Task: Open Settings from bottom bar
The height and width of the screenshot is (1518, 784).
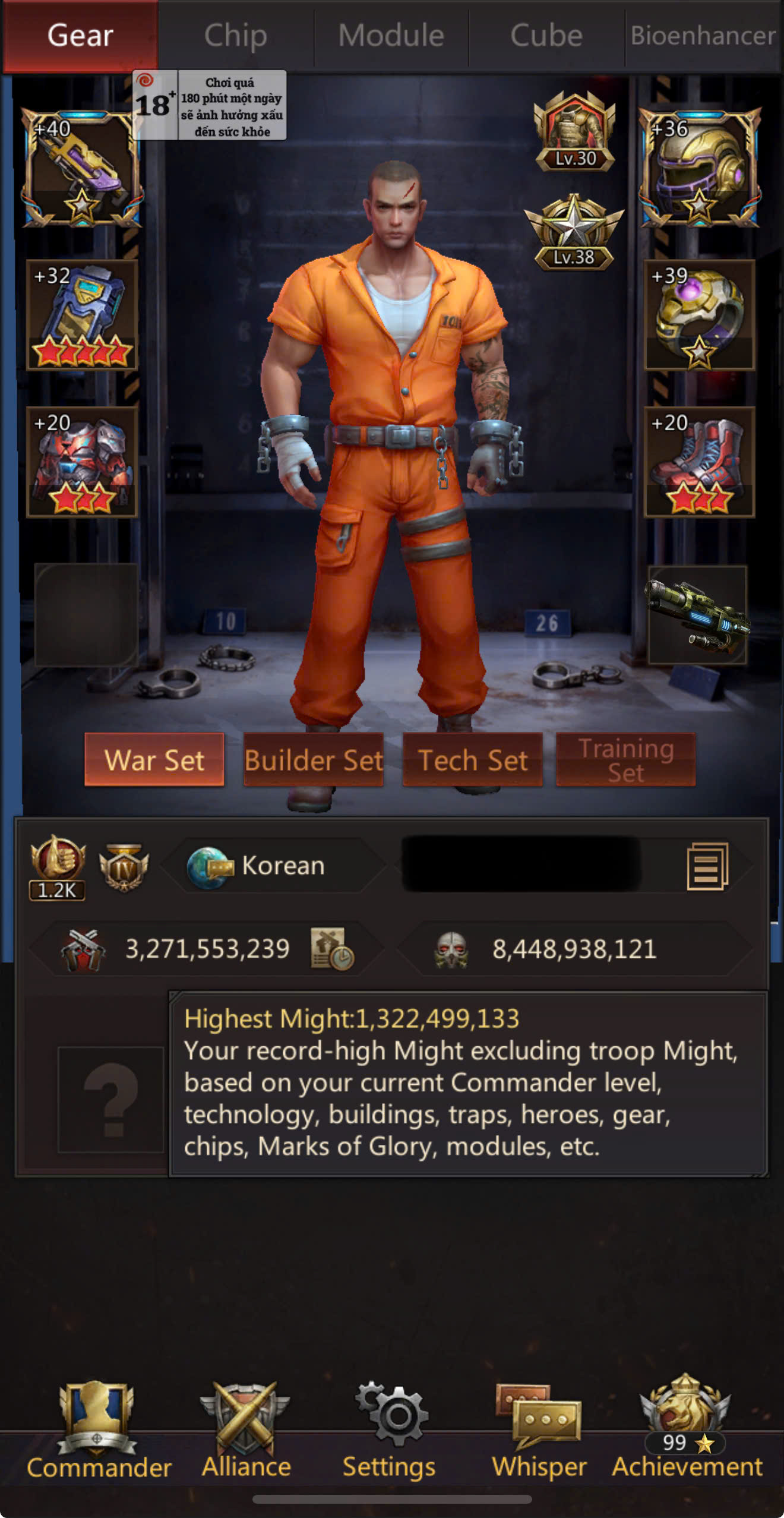Action: [390, 1432]
